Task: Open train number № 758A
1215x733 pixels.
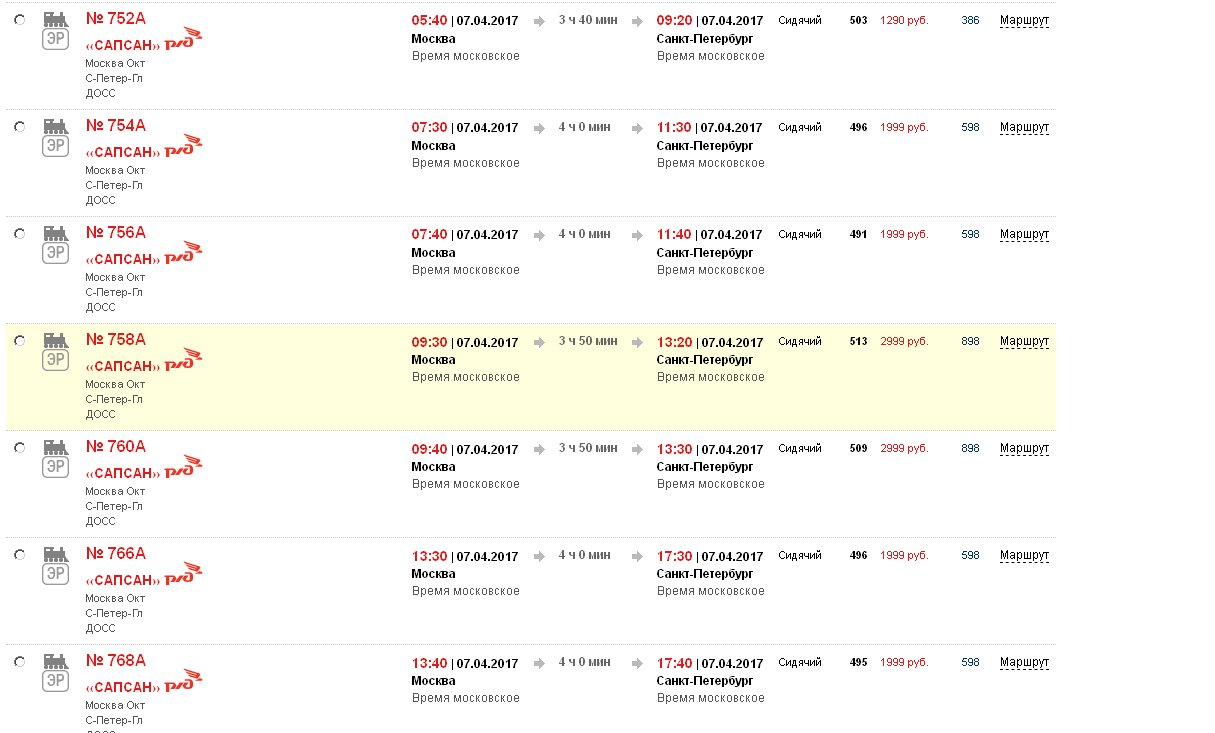Action: (116, 339)
